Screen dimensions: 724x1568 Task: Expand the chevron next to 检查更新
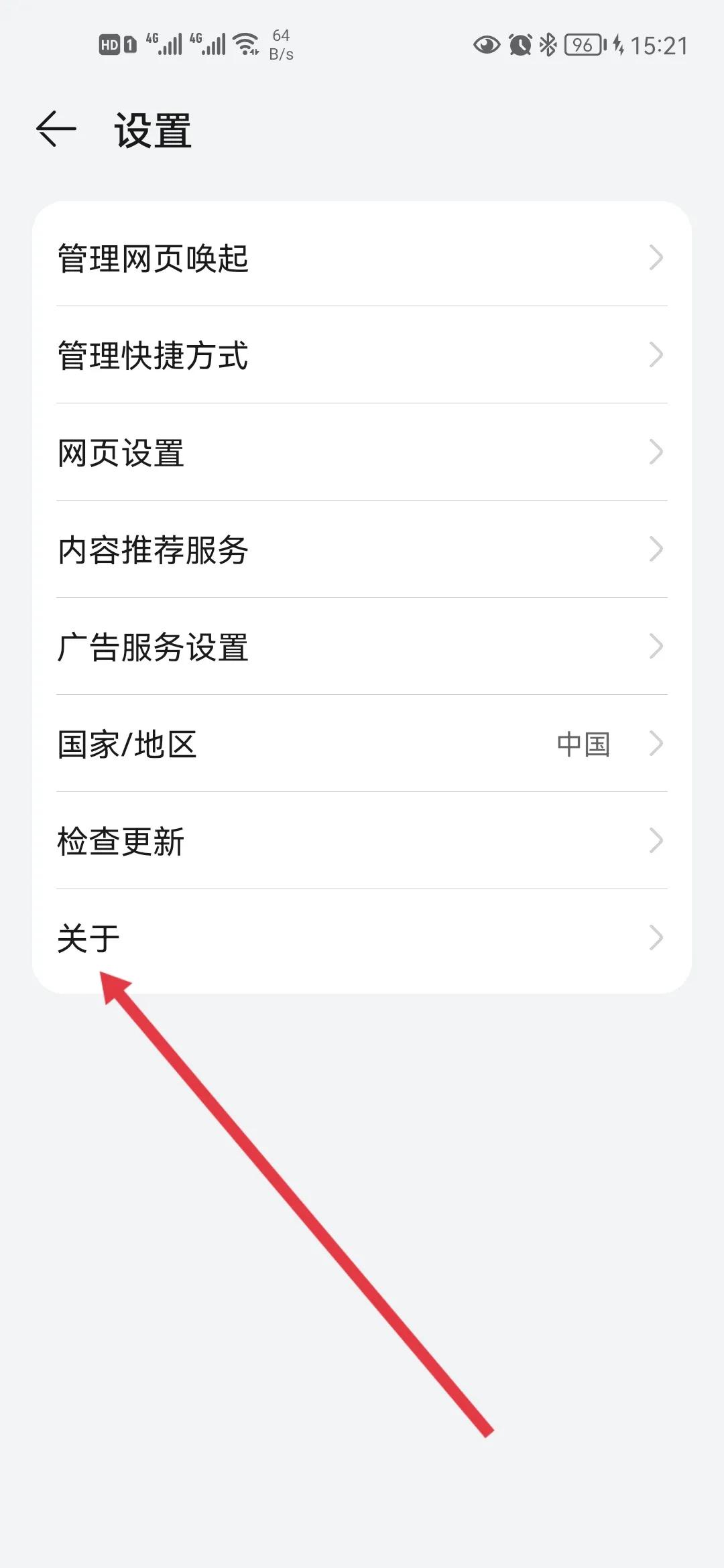657,842
